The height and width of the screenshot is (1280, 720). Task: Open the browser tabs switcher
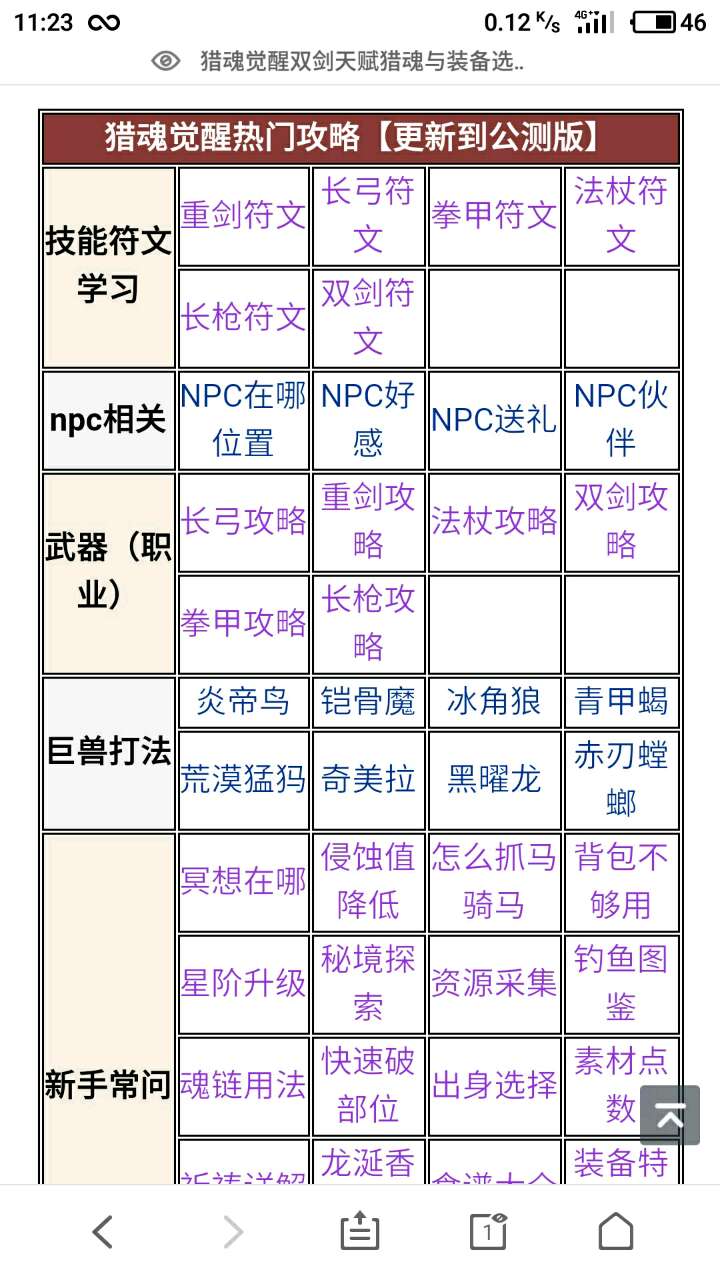488,1231
